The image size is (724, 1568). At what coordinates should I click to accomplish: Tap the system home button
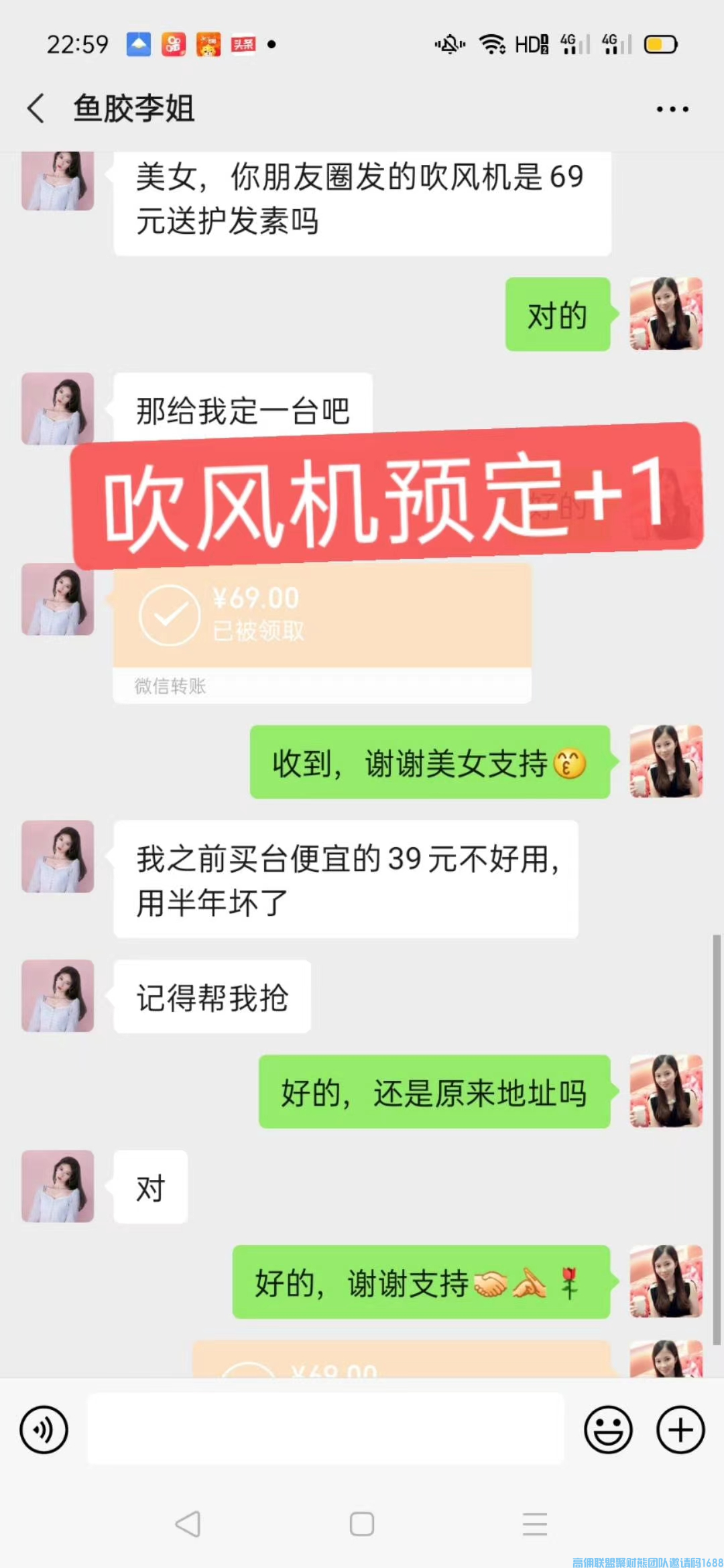pyautogui.click(x=362, y=1524)
